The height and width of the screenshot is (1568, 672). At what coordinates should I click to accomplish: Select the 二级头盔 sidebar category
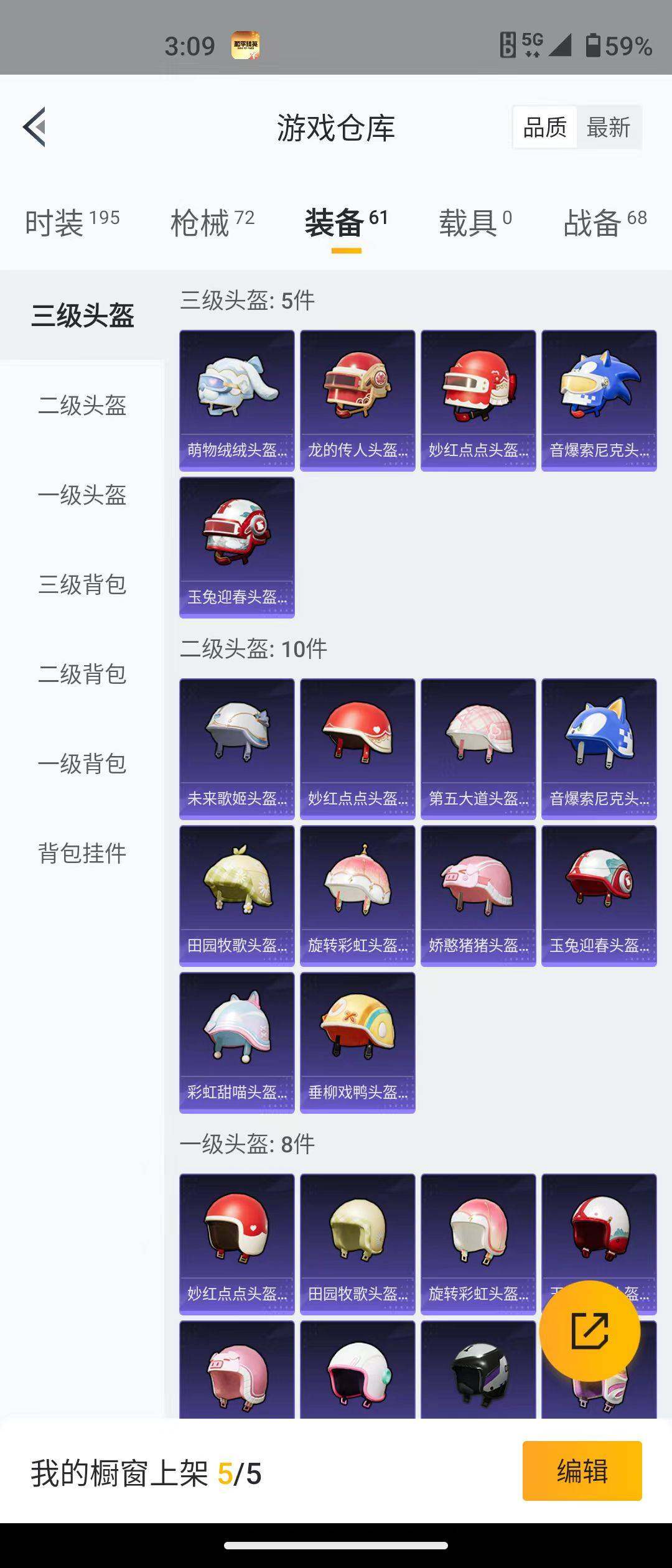(82, 406)
